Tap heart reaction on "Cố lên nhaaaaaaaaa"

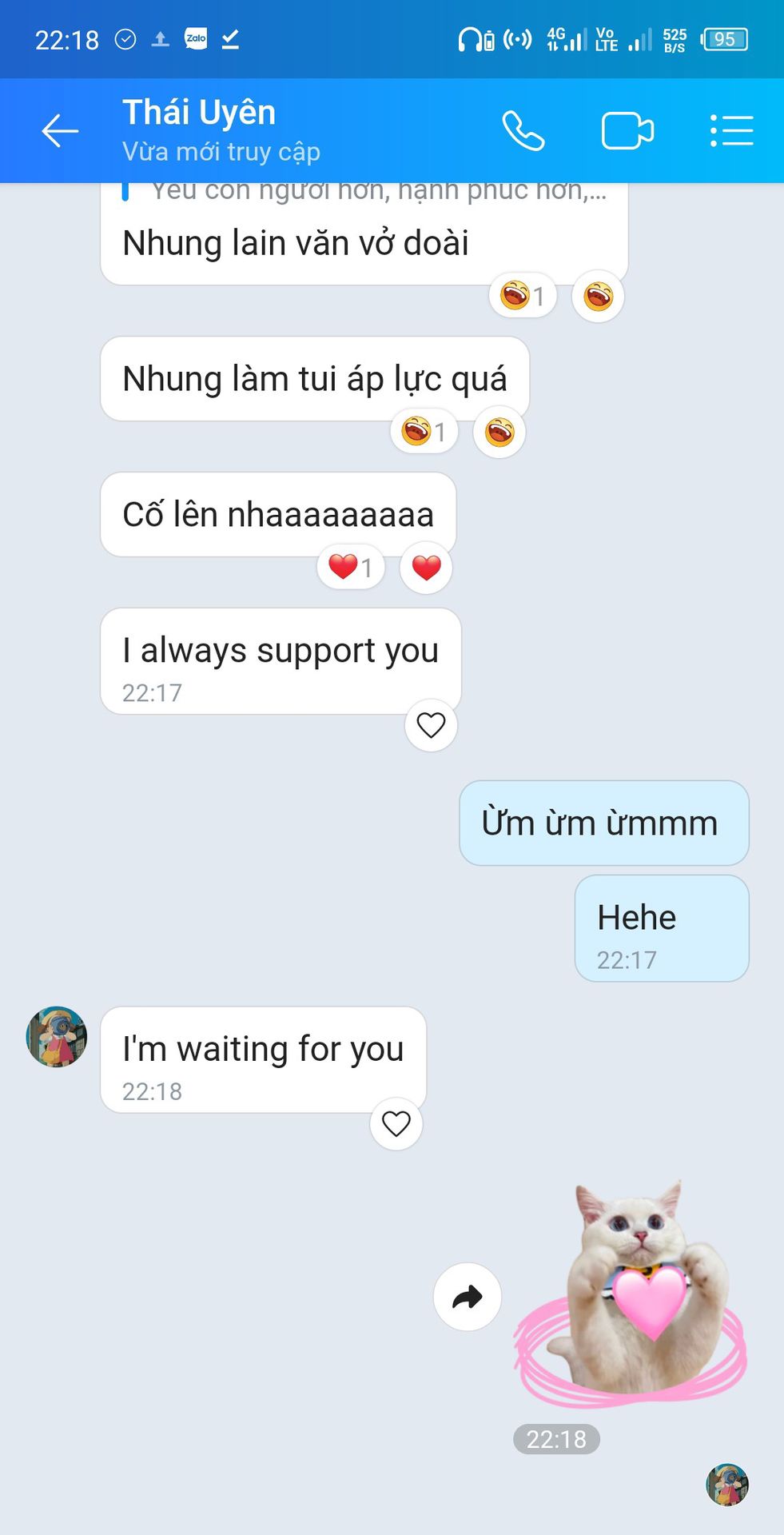tap(426, 568)
